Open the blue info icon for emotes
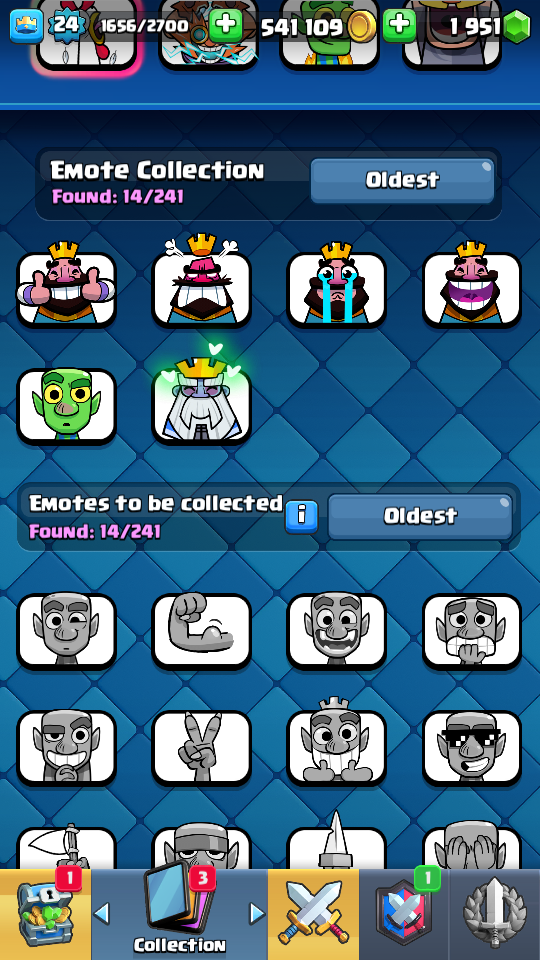Screen dimensions: 540x960 [x=301, y=516]
